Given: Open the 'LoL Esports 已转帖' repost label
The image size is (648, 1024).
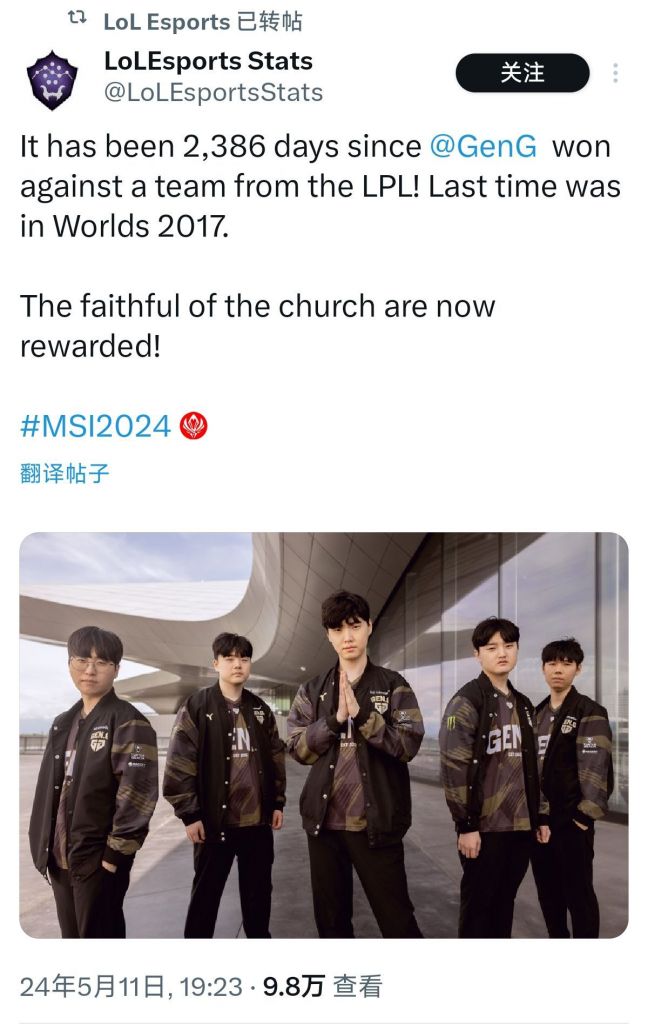Looking at the screenshot, I should (202, 21).
